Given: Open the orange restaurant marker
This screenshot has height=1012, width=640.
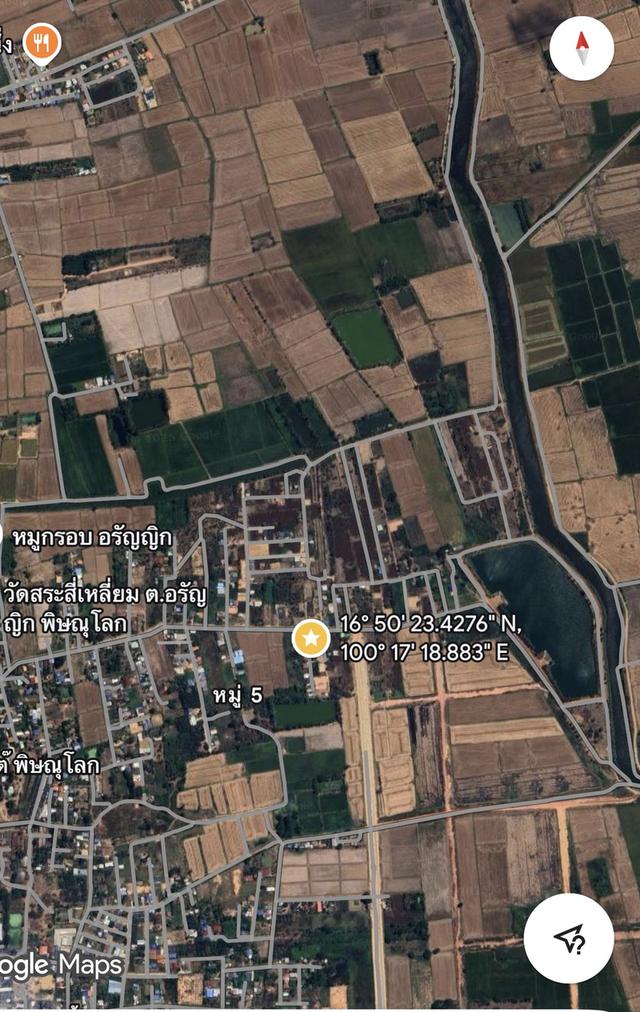Looking at the screenshot, I should tap(42, 43).
